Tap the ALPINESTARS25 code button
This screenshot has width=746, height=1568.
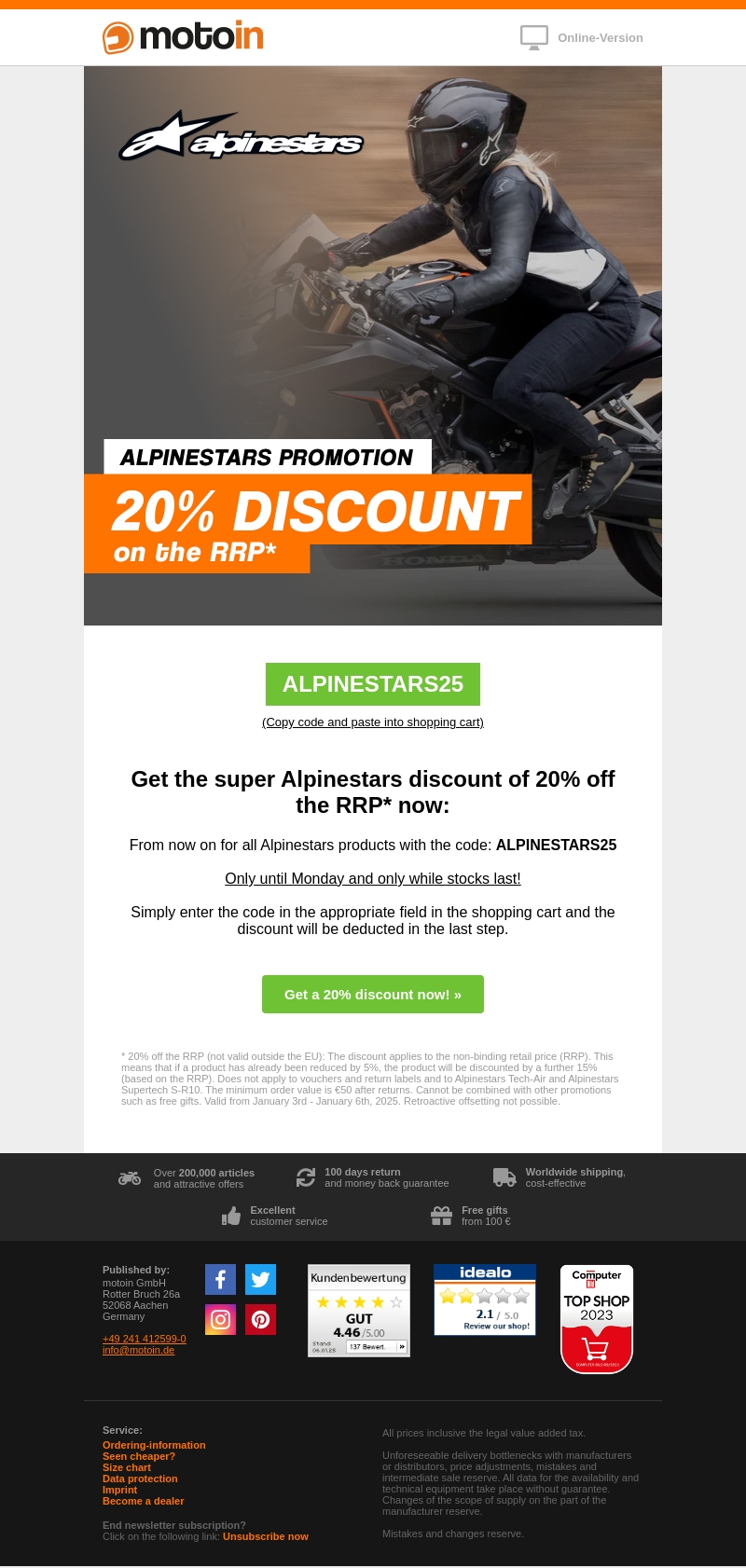373,684
